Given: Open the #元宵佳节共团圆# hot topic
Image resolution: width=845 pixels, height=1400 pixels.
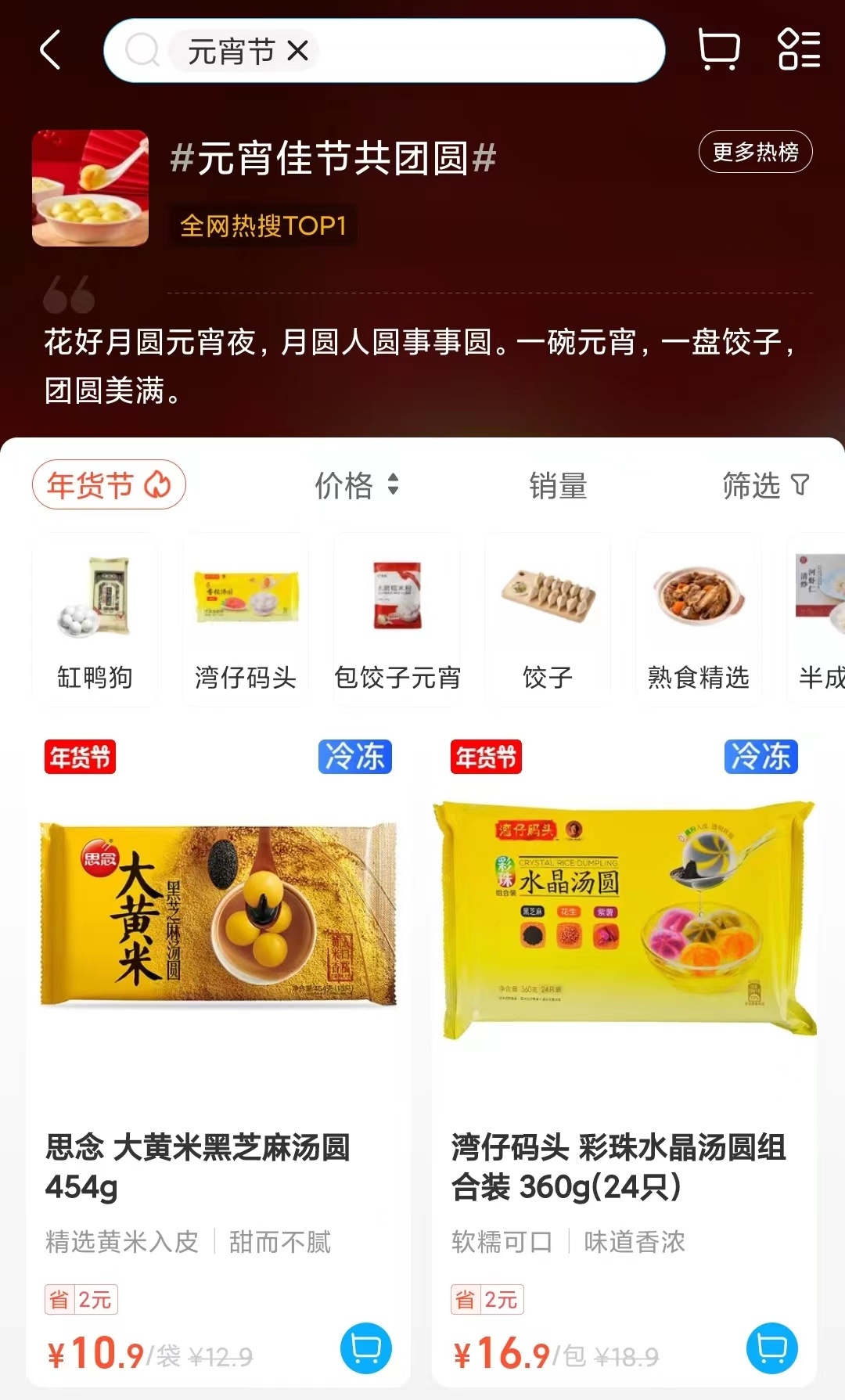Looking at the screenshot, I should (x=333, y=157).
